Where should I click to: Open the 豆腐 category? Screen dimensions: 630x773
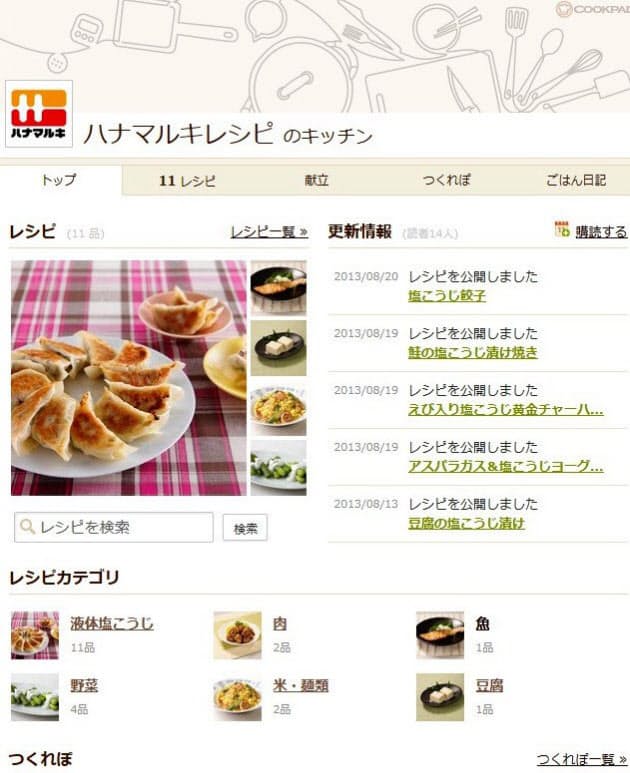click(x=490, y=686)
